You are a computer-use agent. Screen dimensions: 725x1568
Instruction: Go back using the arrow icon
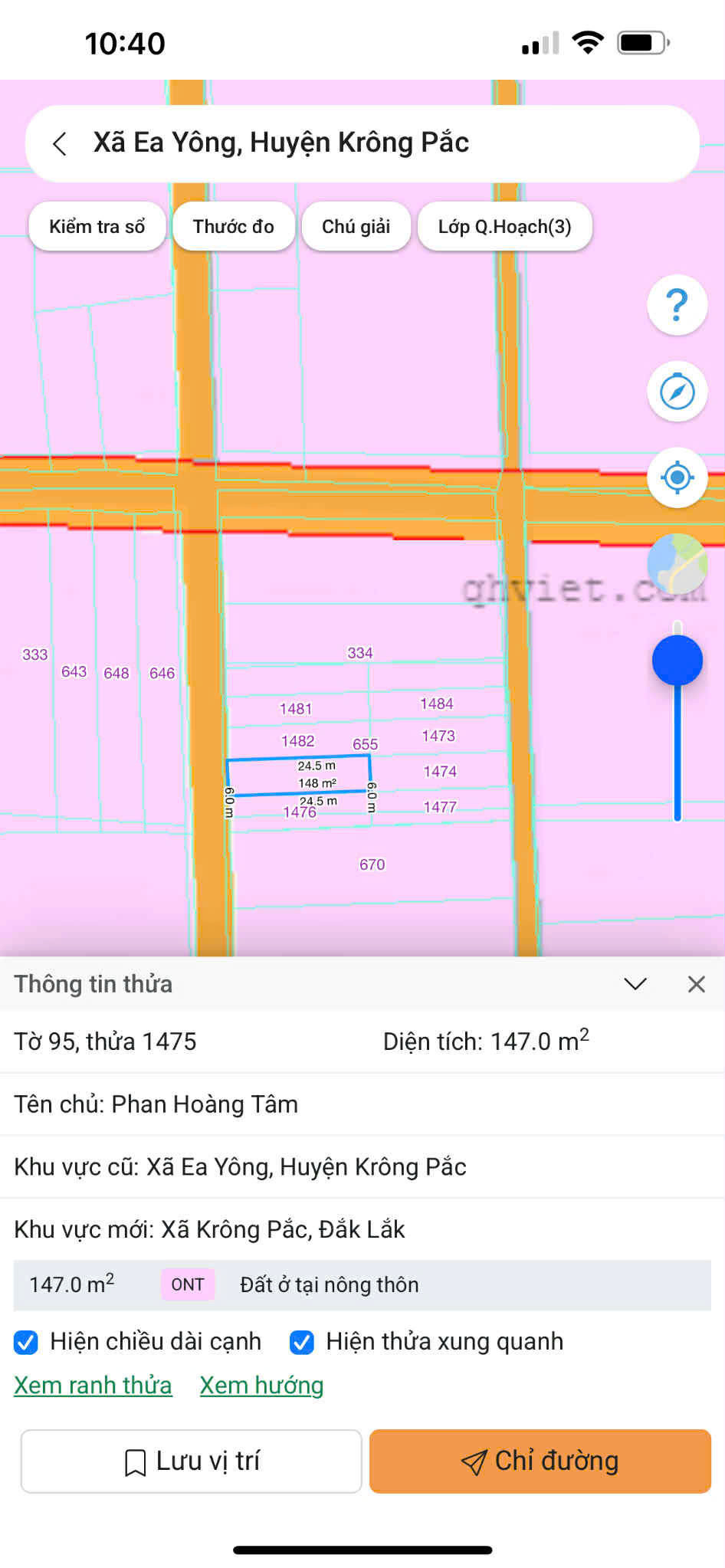[60, 143]
